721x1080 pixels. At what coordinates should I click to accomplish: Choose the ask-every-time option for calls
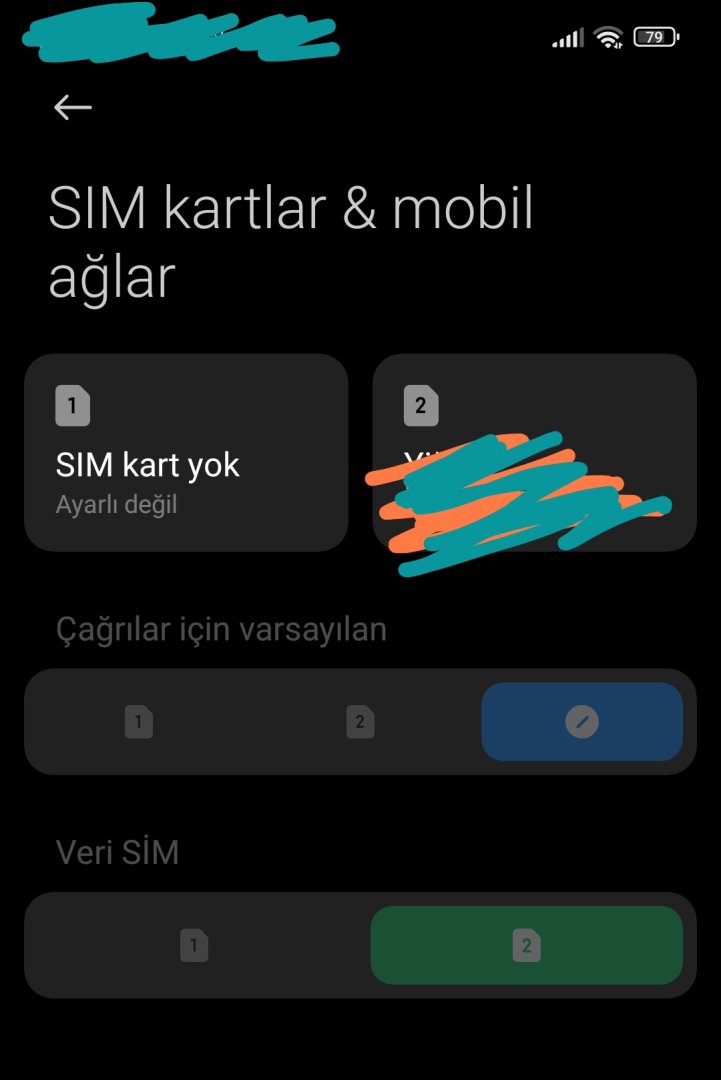click(581, 722)
